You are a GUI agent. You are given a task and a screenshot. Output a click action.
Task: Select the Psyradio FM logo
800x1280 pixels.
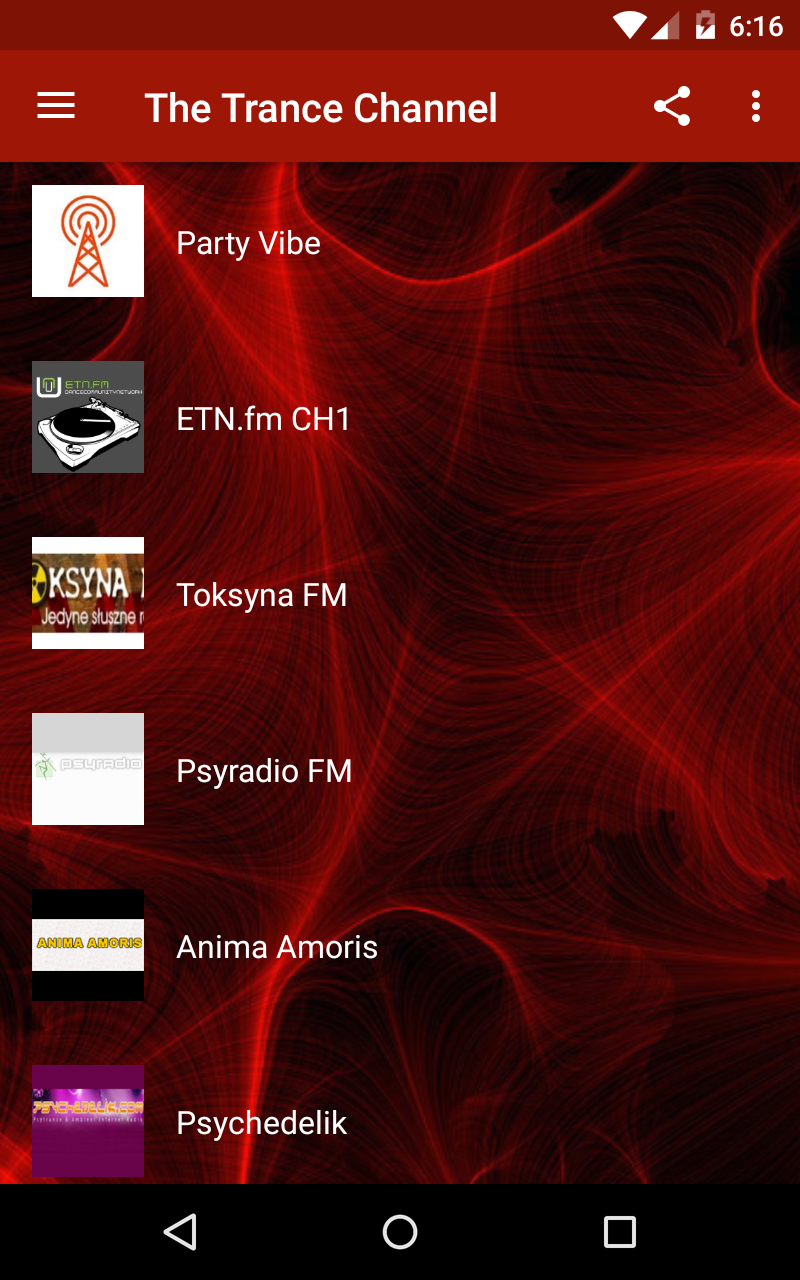(88, 769)
